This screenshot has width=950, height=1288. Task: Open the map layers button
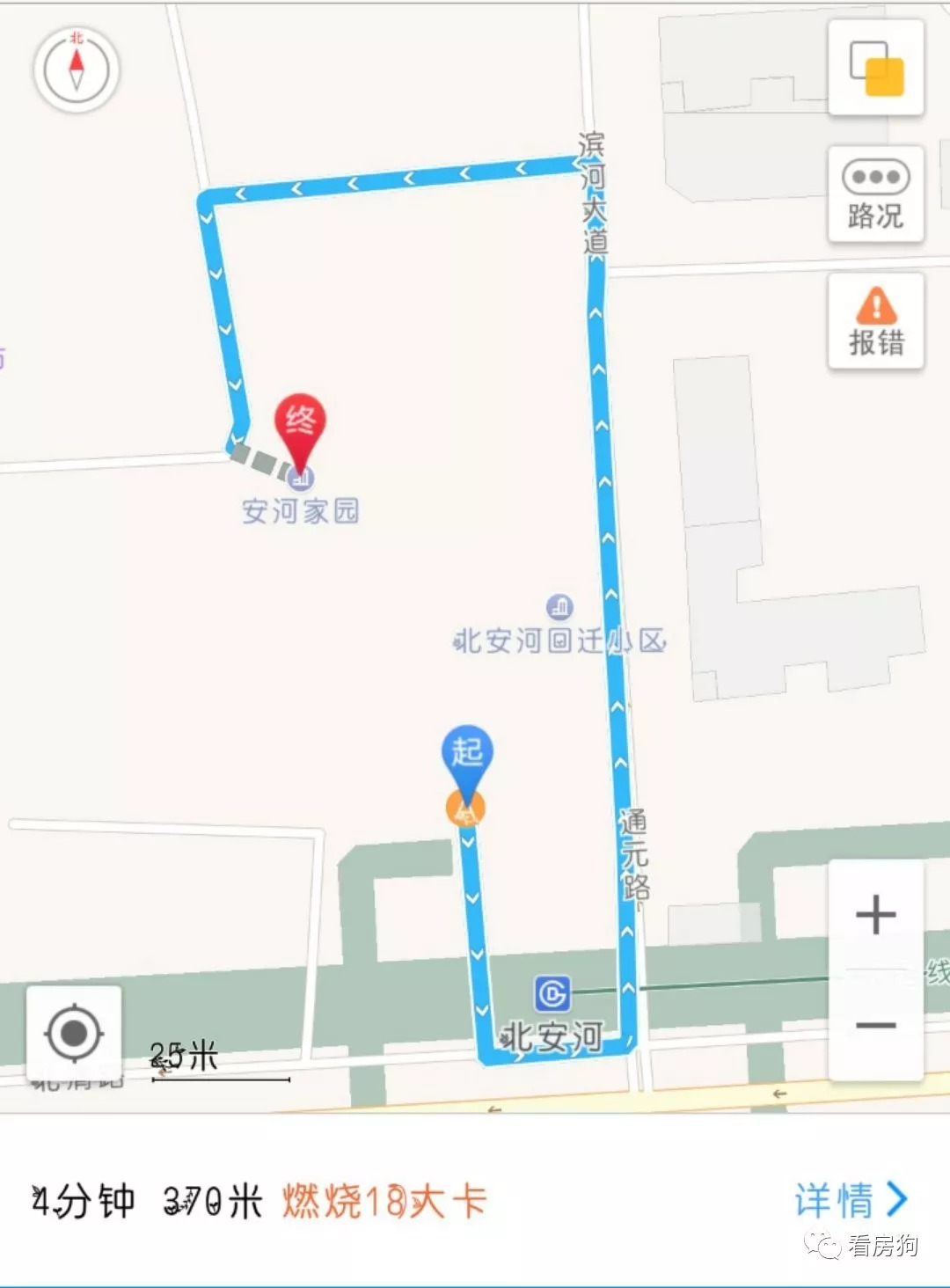click(876, 68)
